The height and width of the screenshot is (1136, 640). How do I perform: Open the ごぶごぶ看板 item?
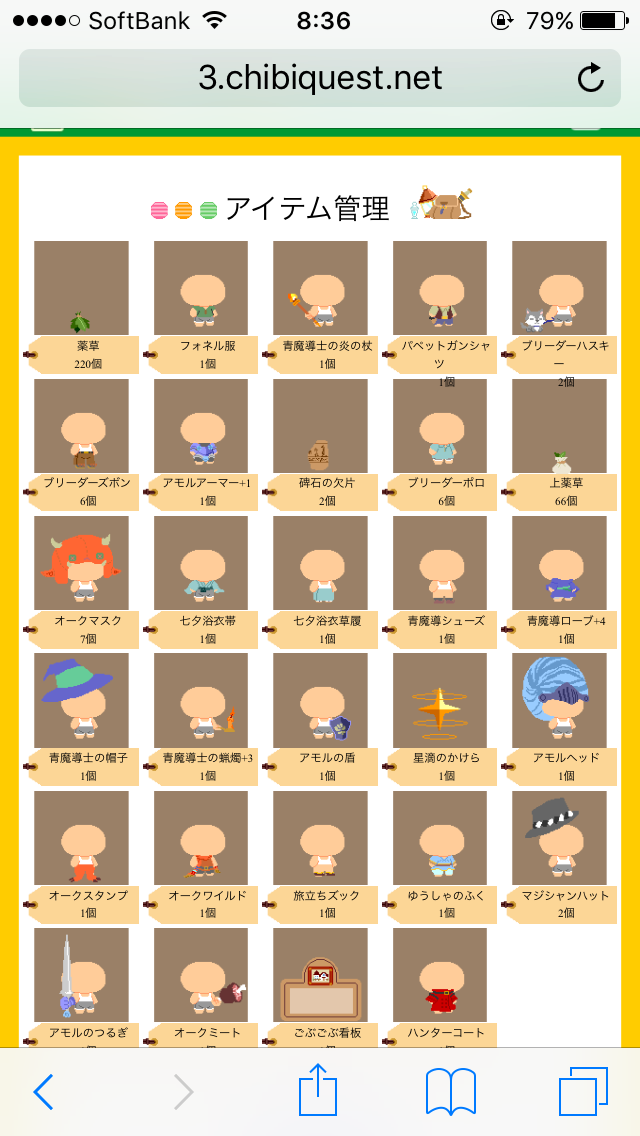click(x=320, y=975)
